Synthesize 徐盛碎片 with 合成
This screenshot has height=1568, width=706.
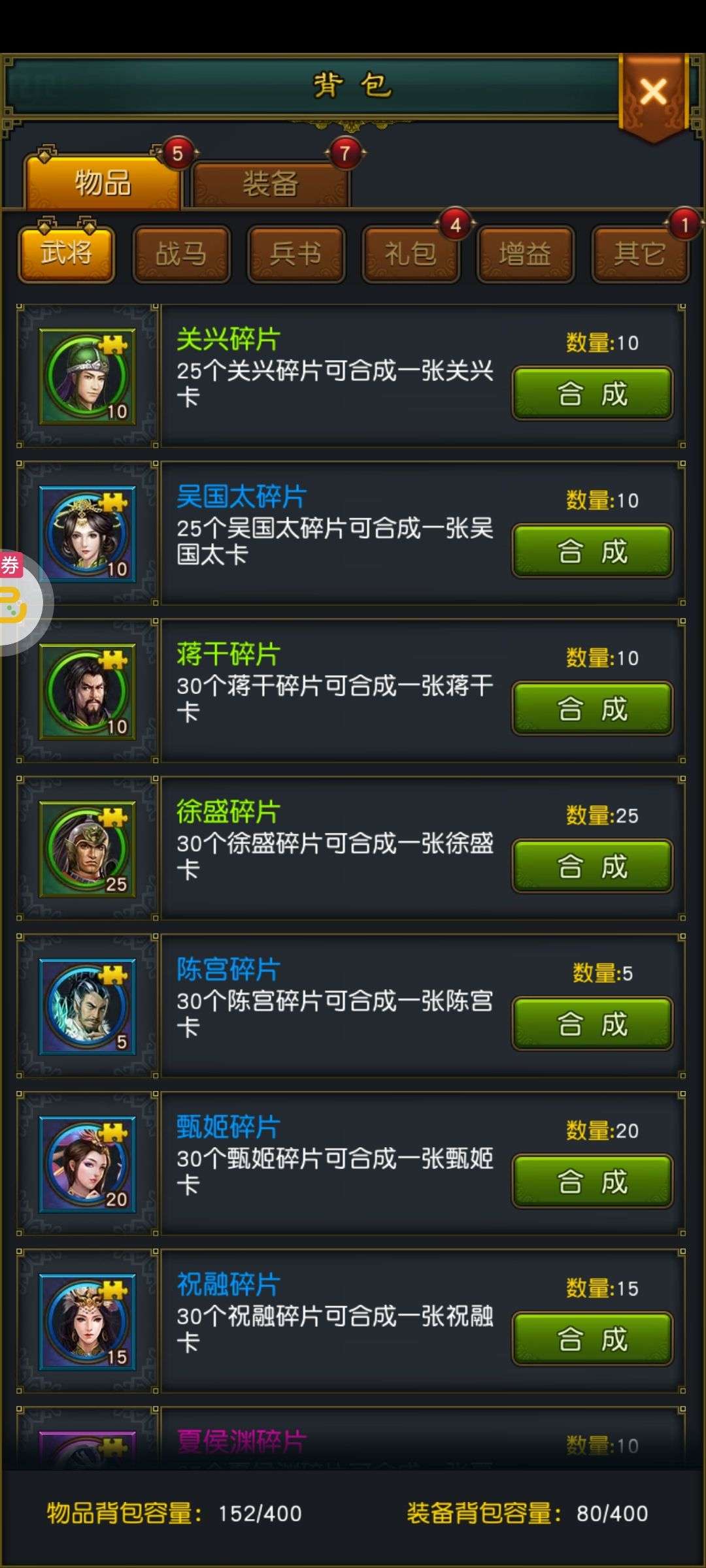(x=592, y=866)
